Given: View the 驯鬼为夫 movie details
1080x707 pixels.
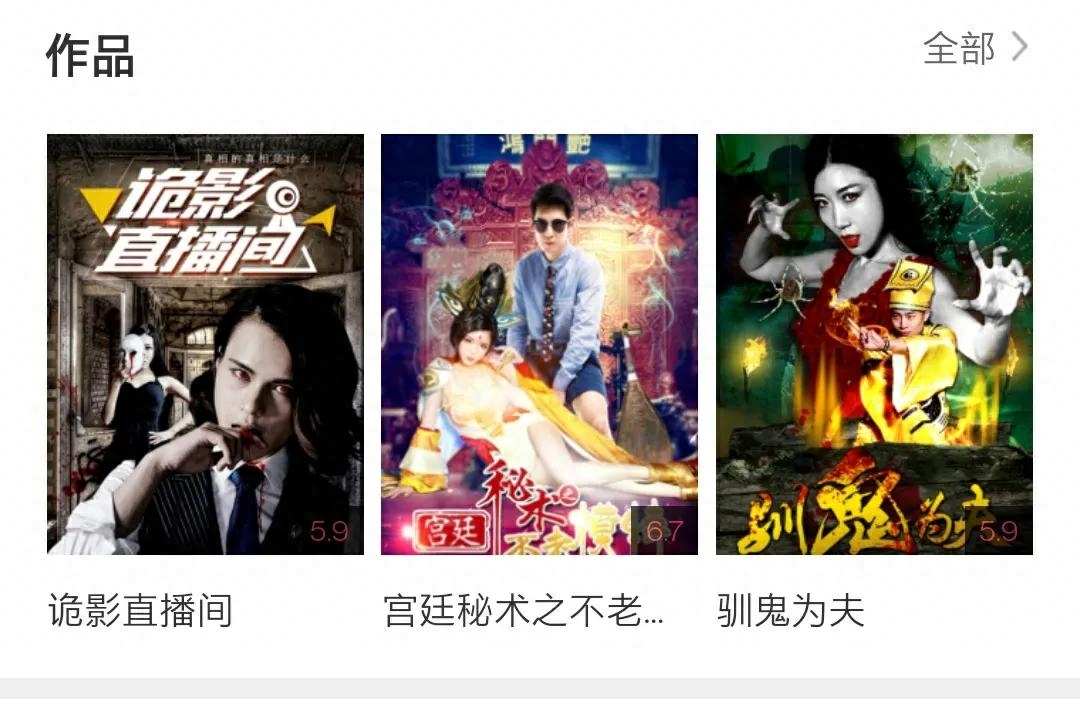Looking at the screenshot, I should (874, 344).
